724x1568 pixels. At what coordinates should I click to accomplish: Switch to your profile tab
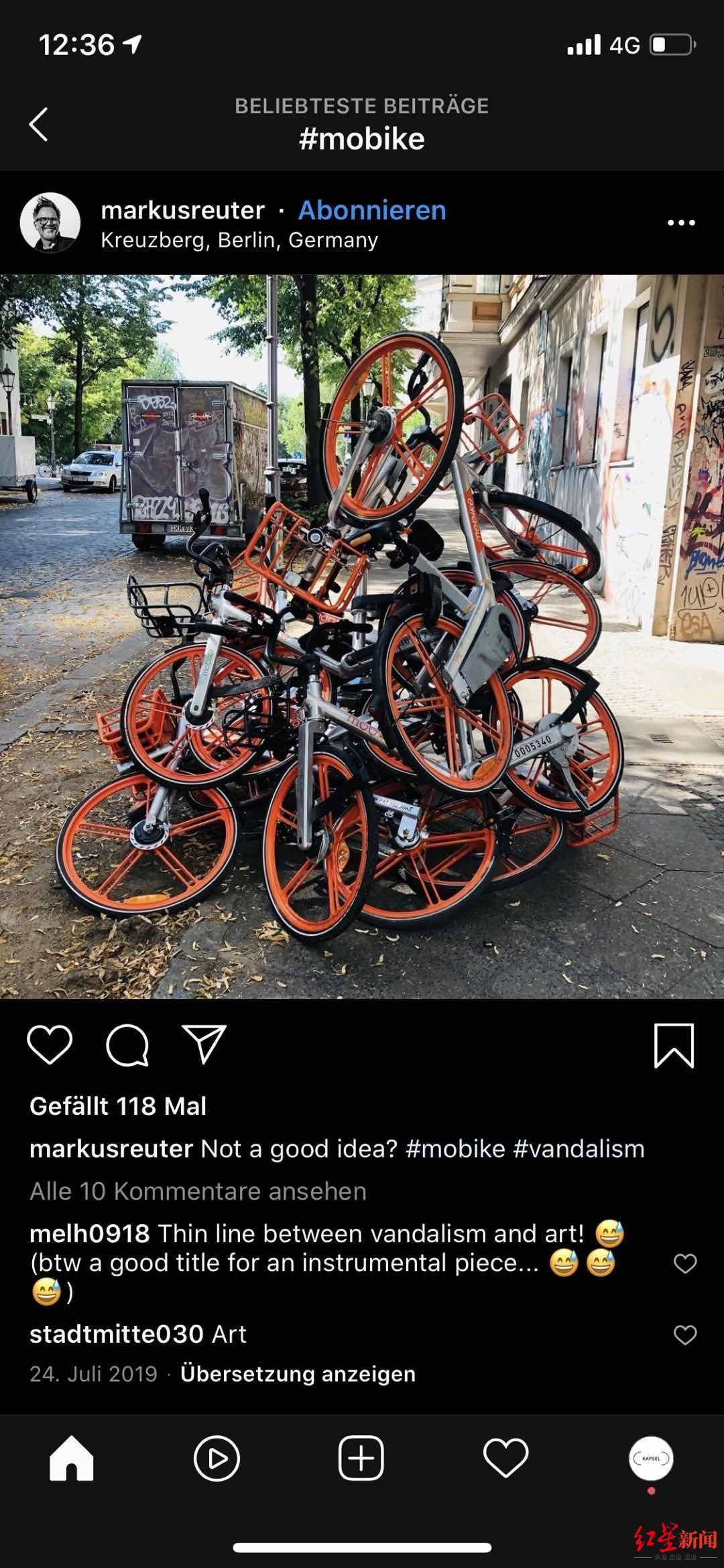(x=651, y=1459)
